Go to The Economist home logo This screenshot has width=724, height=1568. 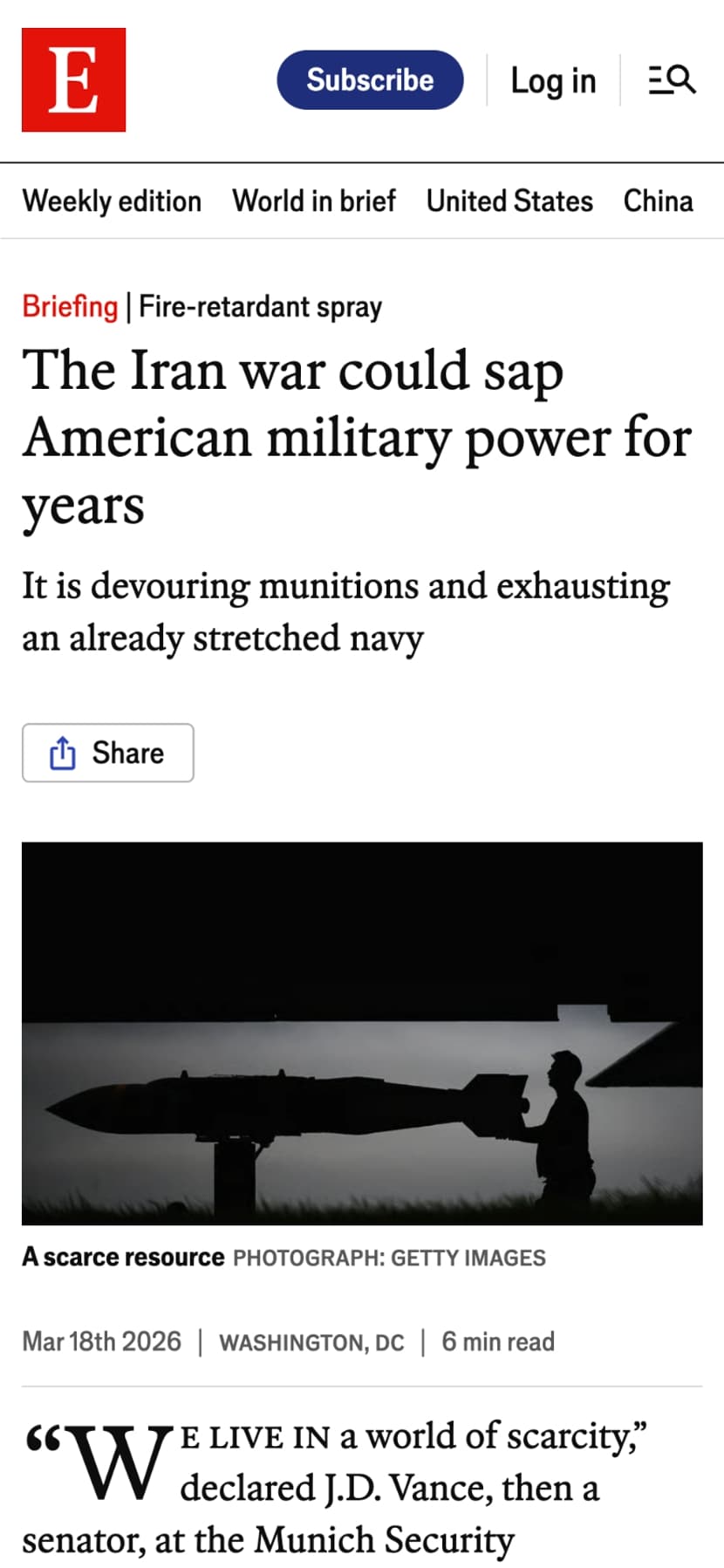[73, 80]
